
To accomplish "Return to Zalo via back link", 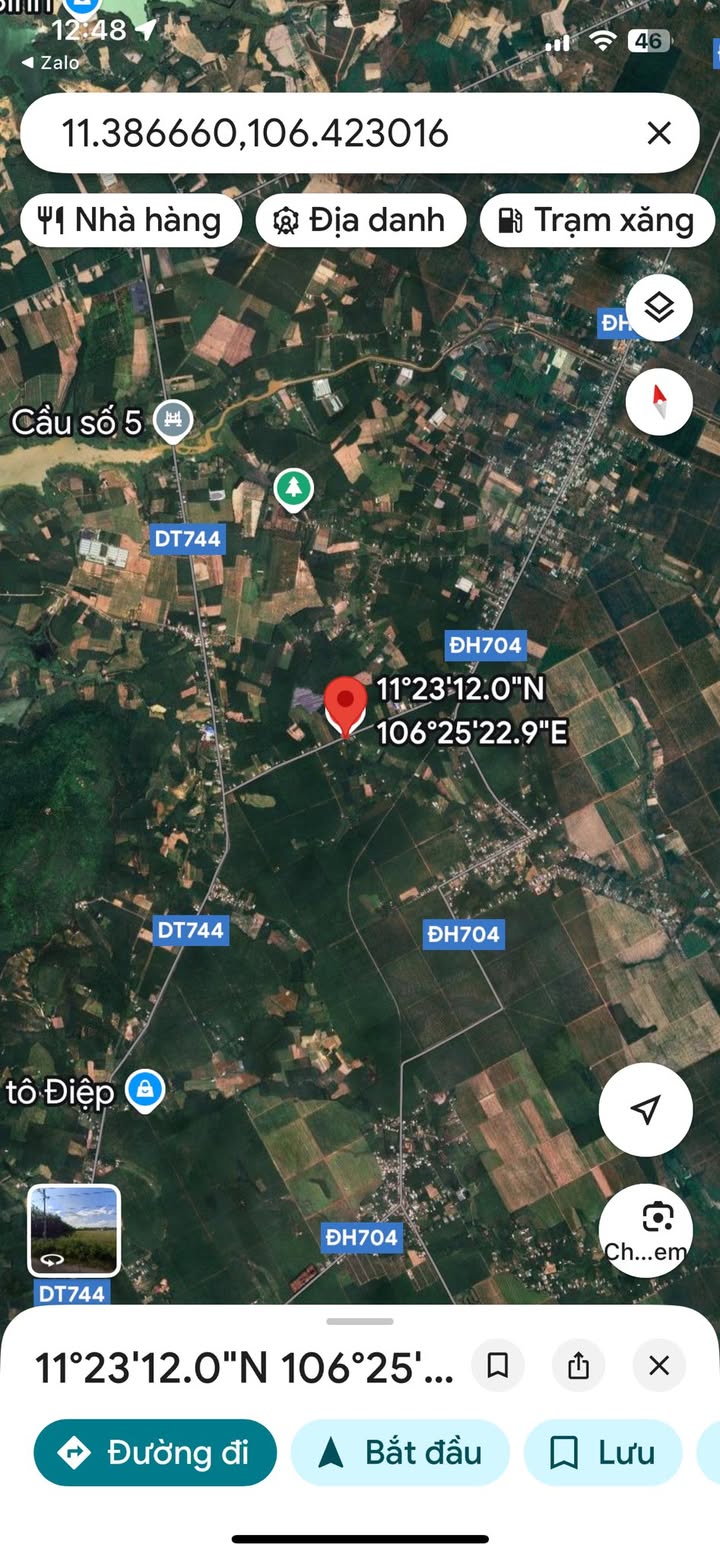I will tap(50, 62).
